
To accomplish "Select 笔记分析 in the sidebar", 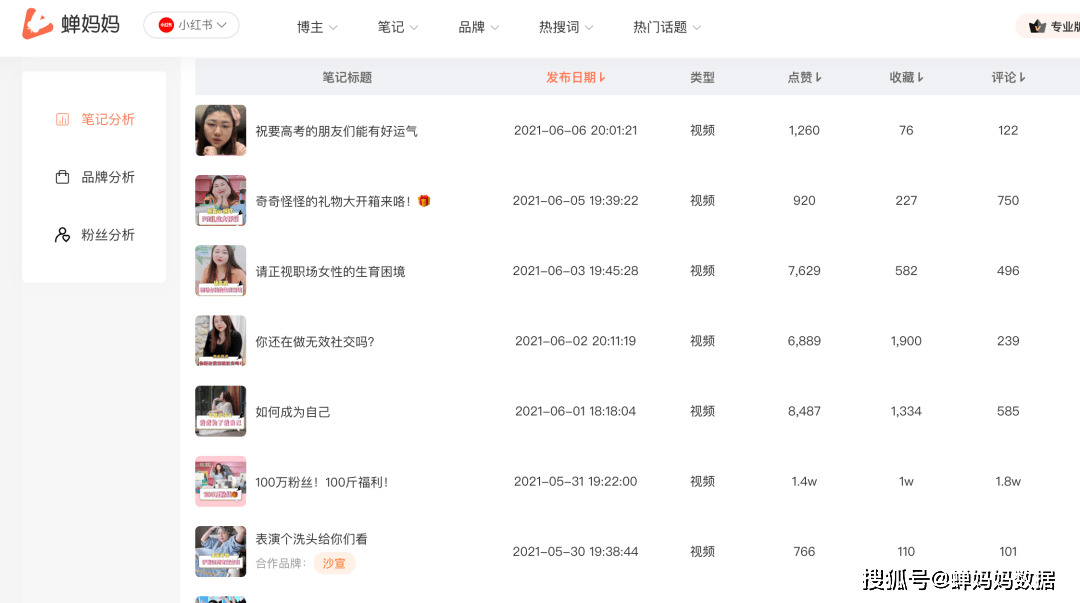I will [95, 119].
